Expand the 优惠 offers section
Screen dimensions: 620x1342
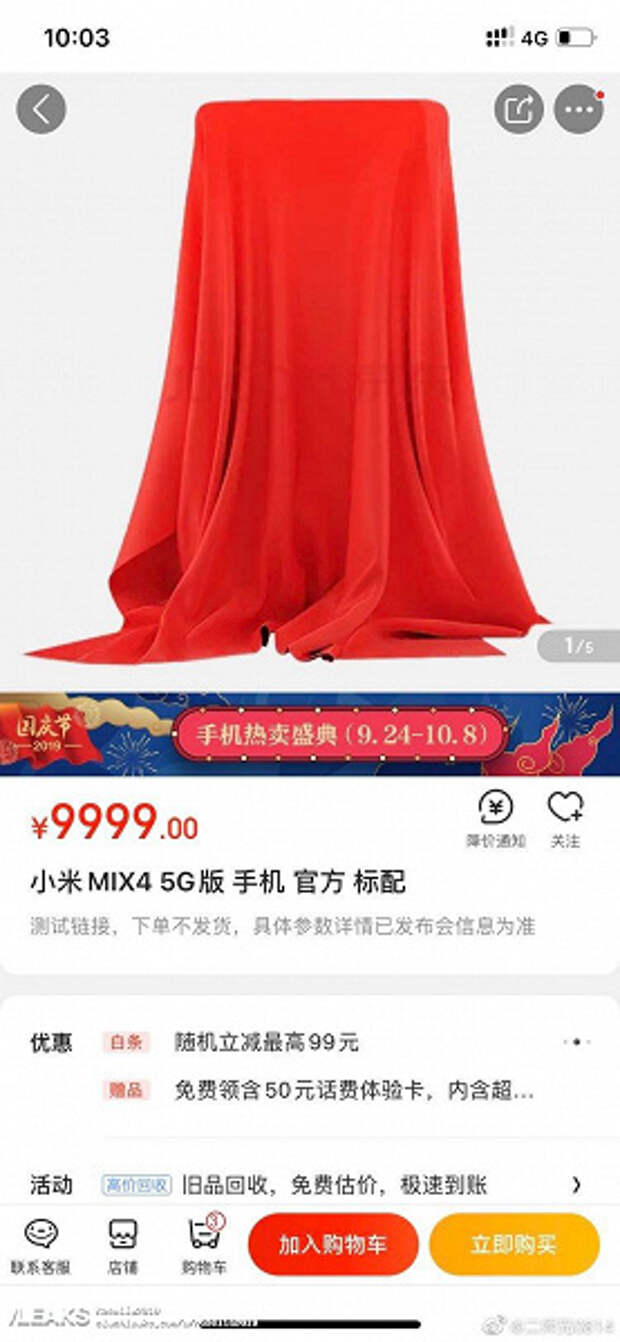tap(576, 1042)
